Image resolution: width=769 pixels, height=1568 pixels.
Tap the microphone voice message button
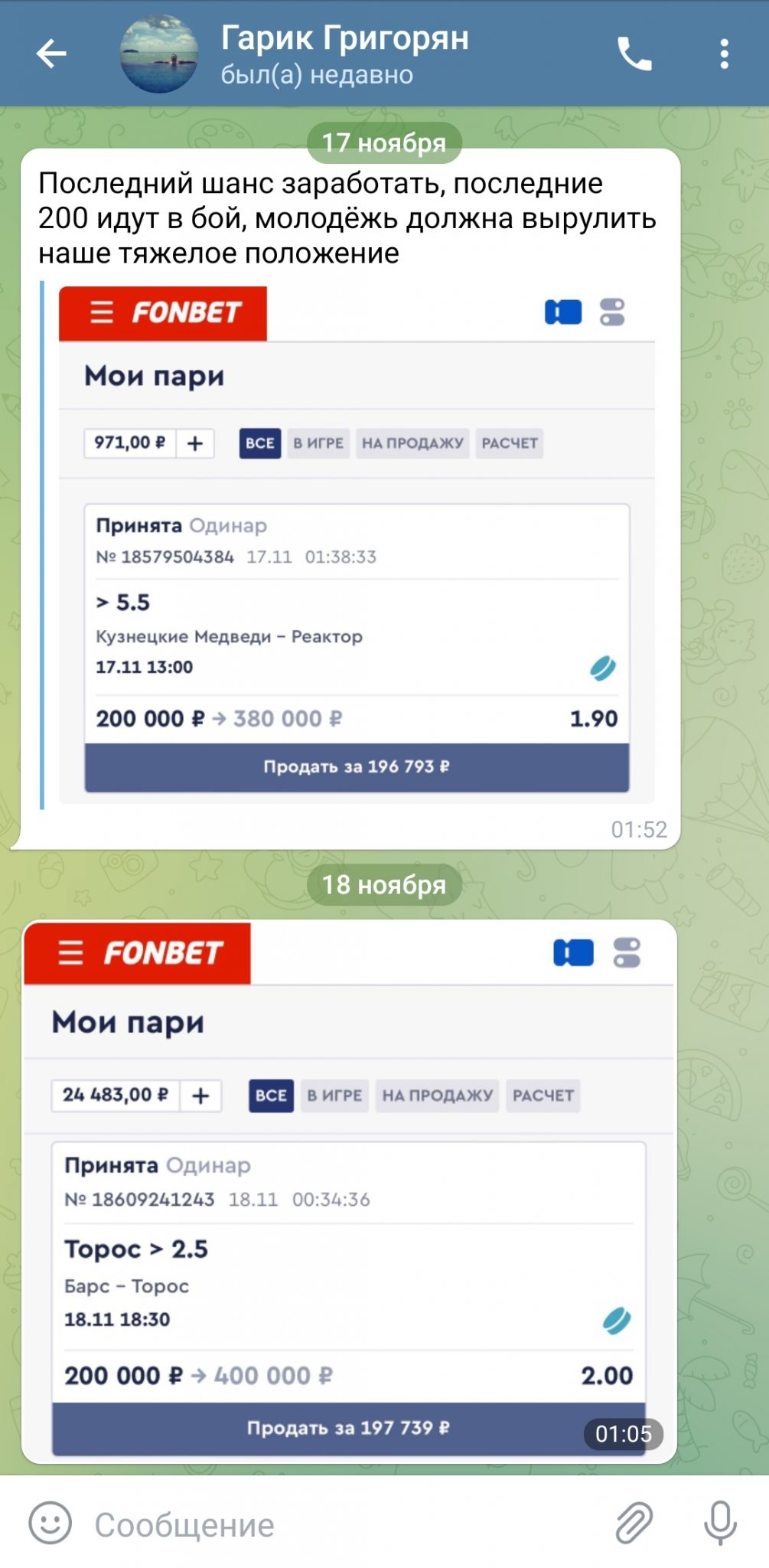[x=720, y=1523]
